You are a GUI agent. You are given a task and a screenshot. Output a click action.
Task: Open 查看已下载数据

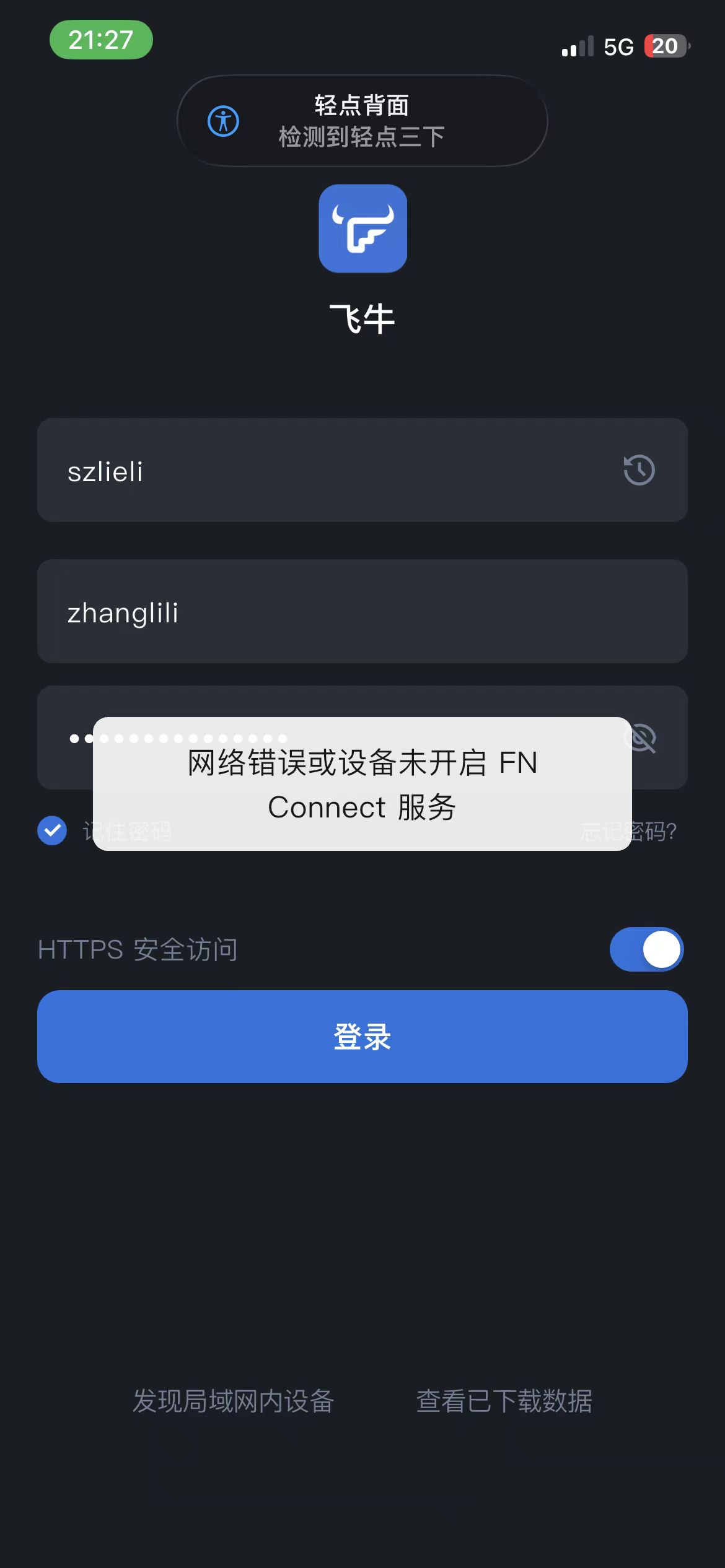point(504,1401)
